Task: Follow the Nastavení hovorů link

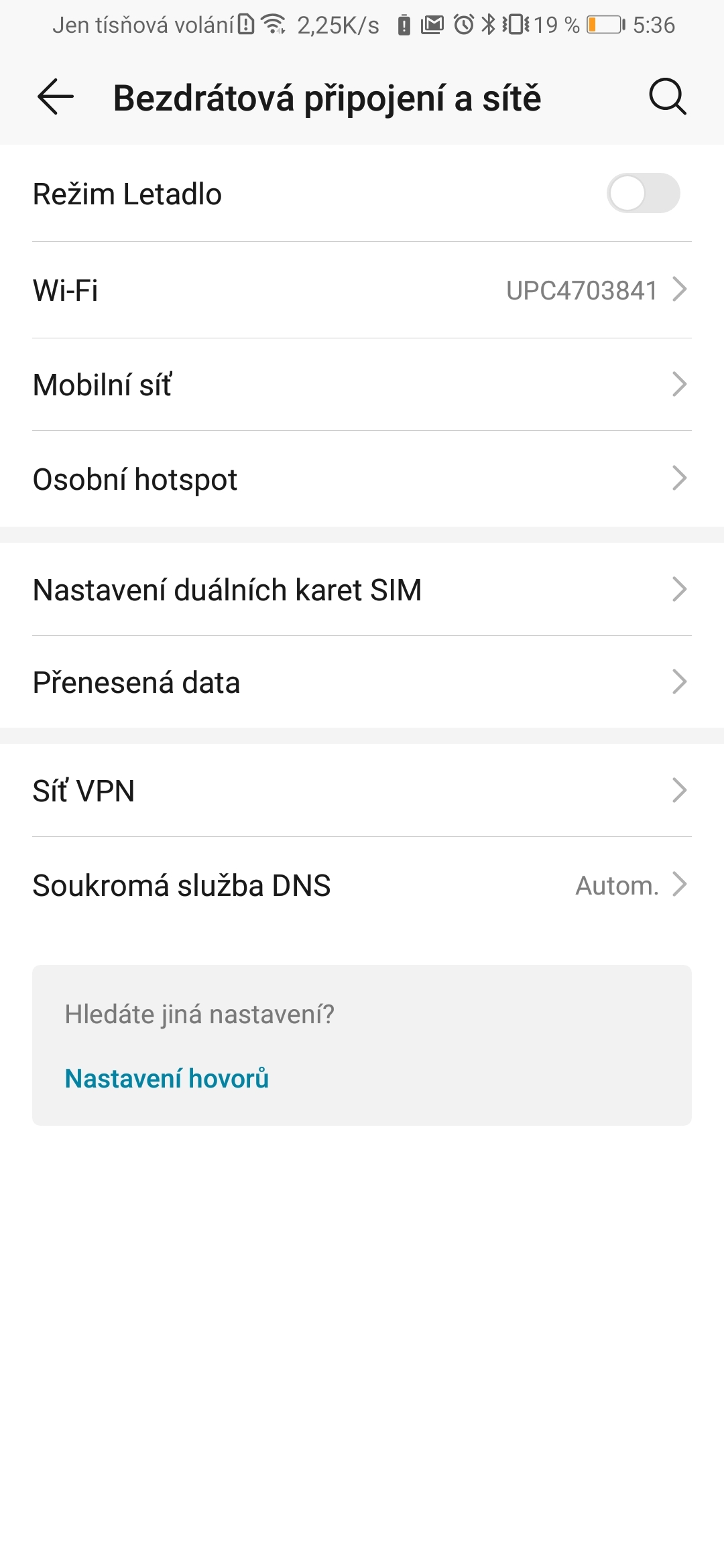Action: click(x=167, y=1078)
